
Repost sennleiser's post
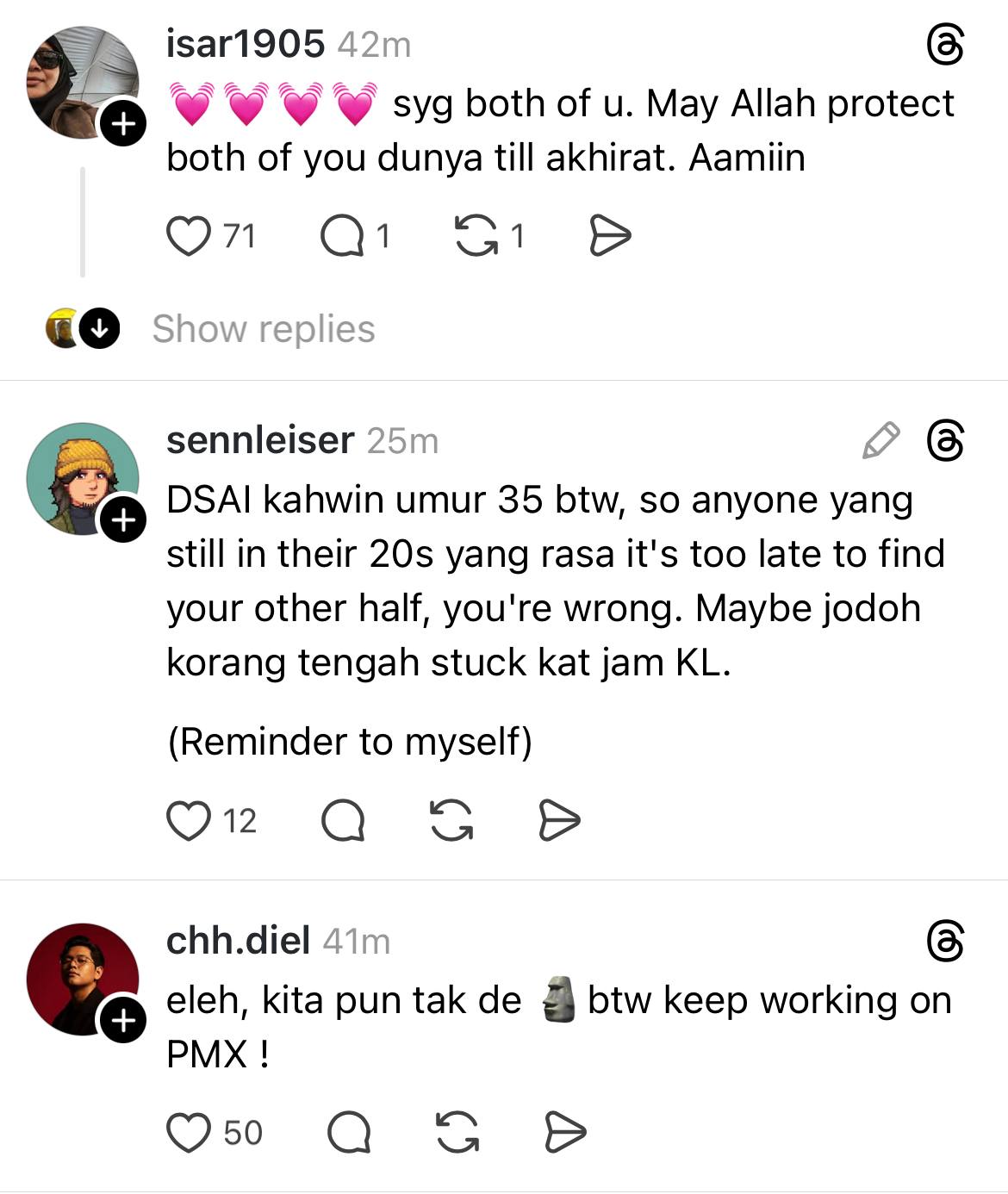(x=451, y=820)
